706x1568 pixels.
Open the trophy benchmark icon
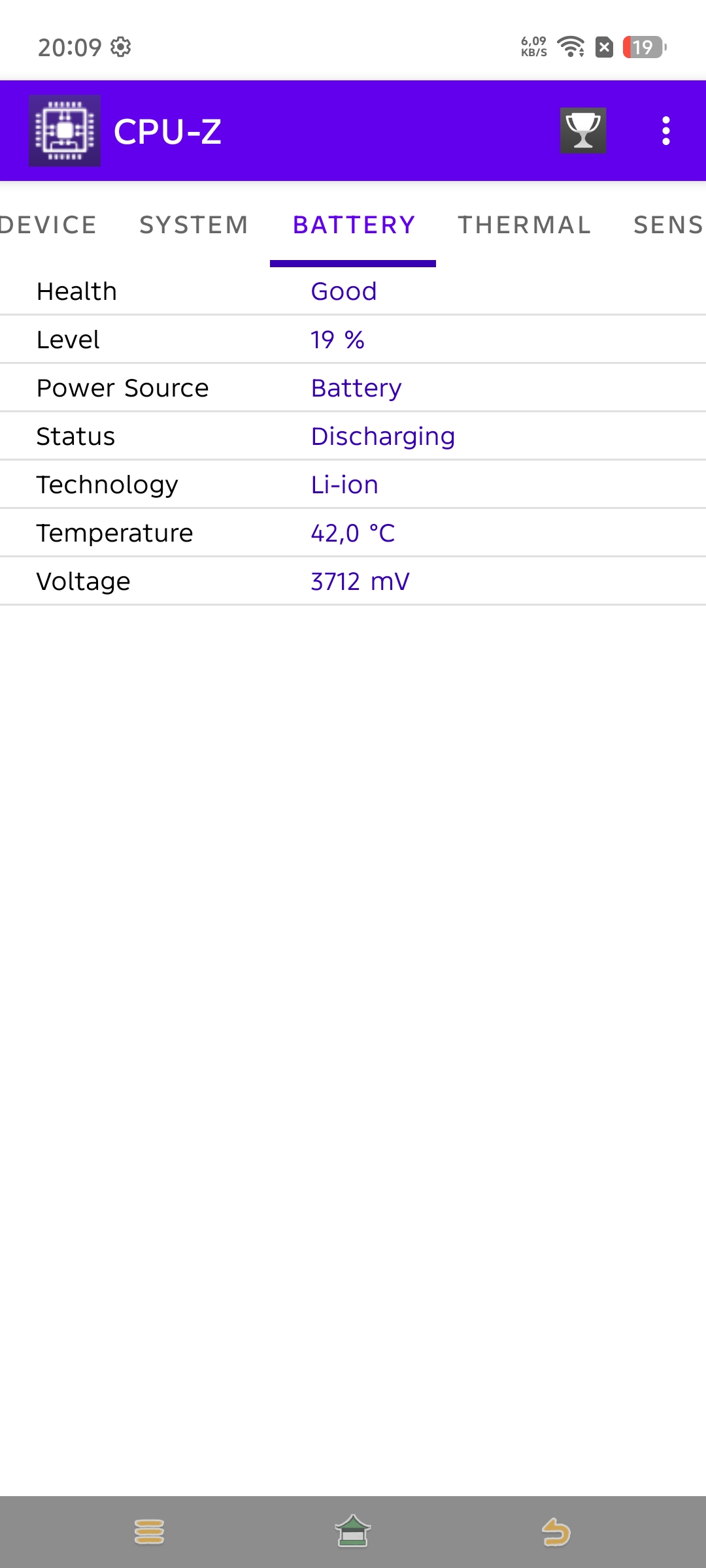click(x=582, y=131)
